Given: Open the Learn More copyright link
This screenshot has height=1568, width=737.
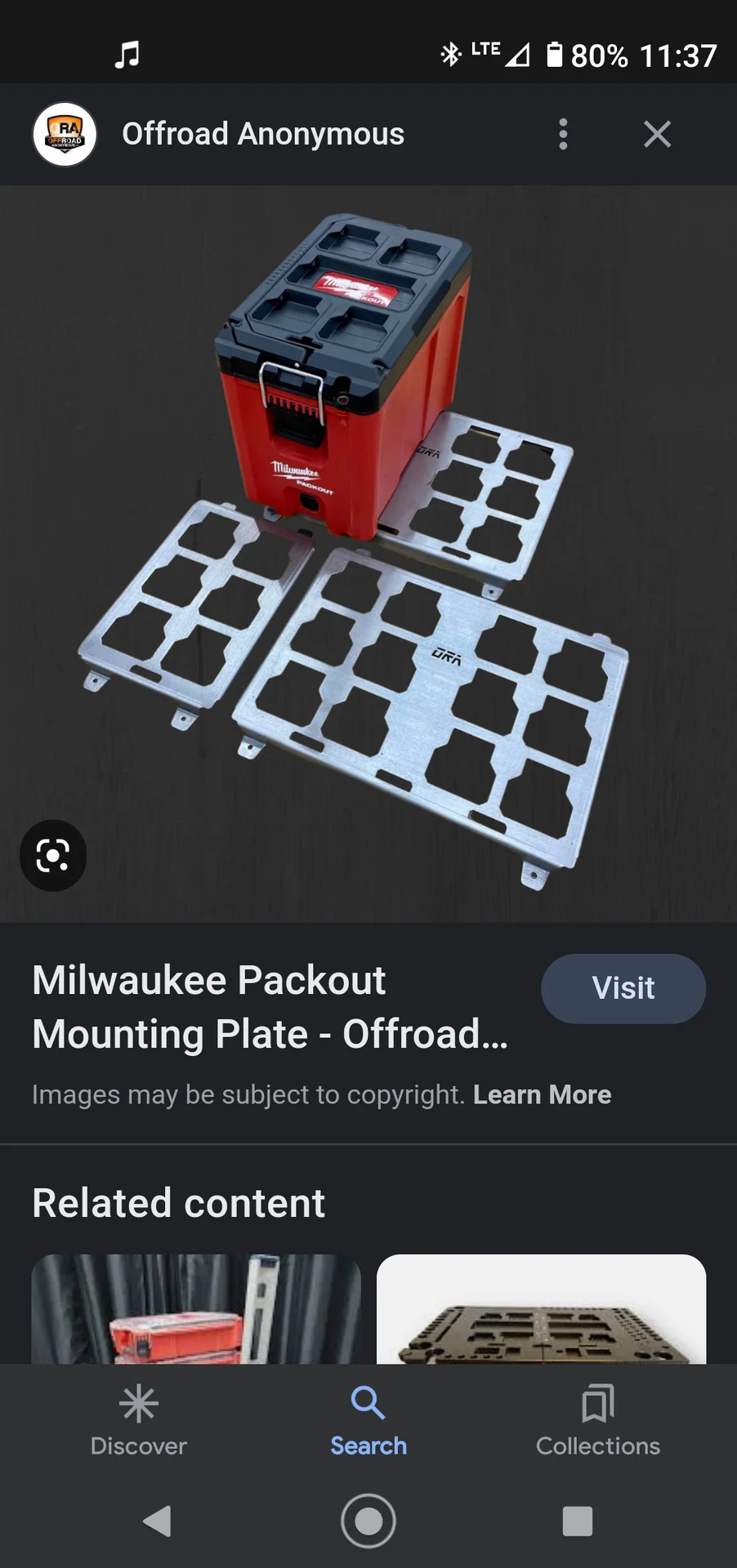Looking at the screenshot, I should (x=542, y=1094).
